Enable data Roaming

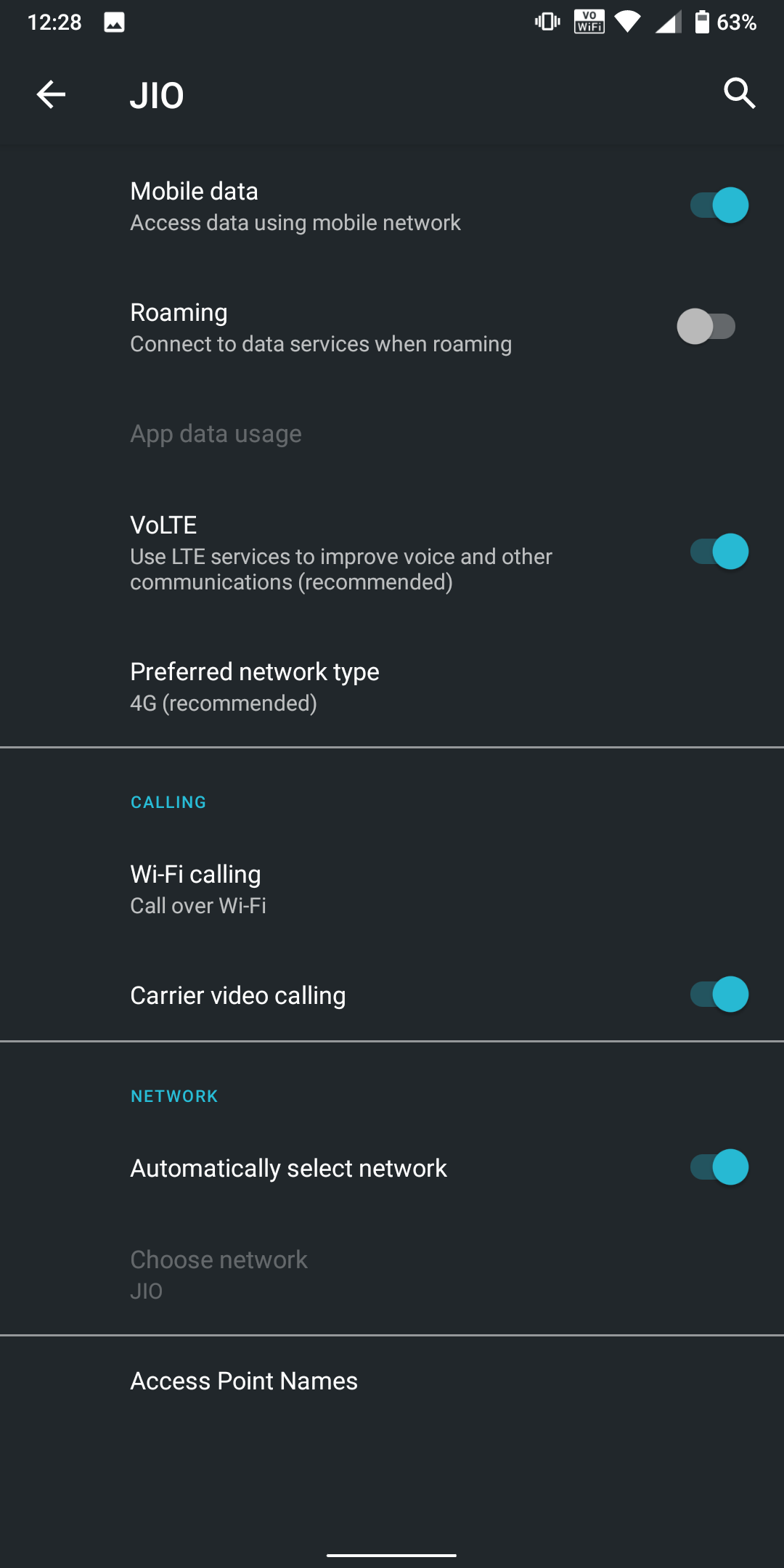tap(706, 327)
